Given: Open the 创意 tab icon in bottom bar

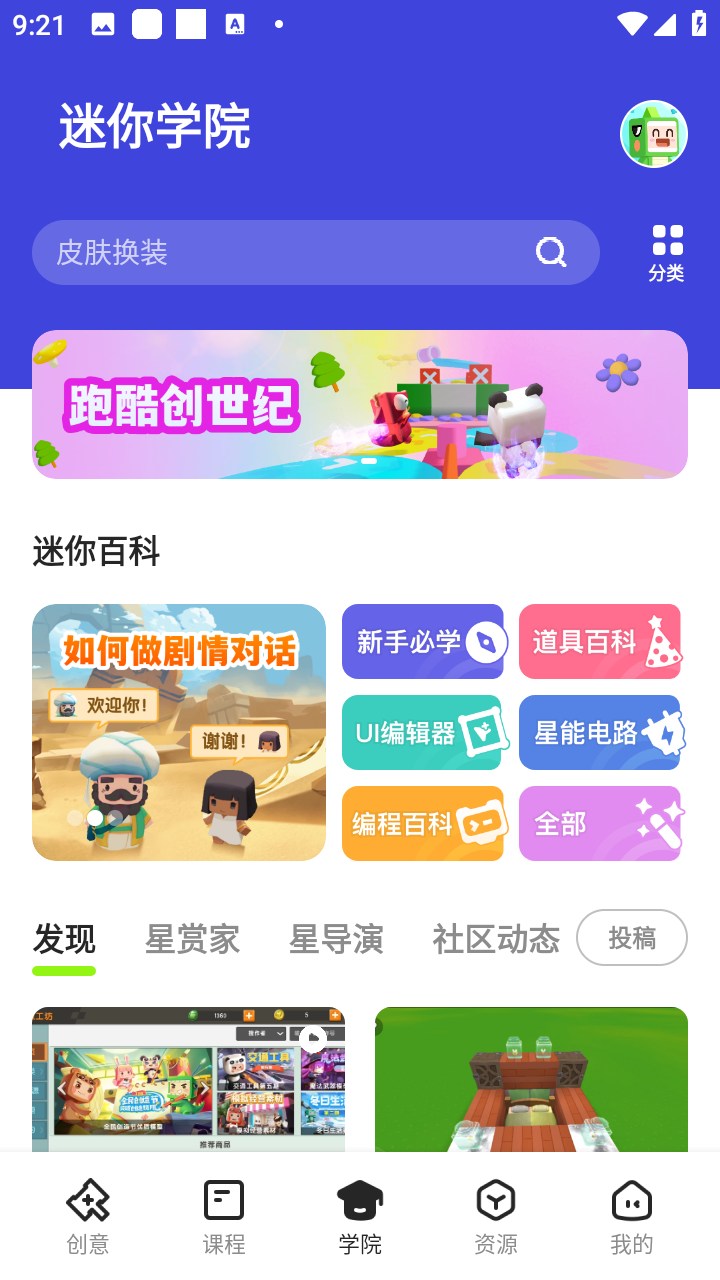Looking at the screenshot, I should click(87, 1199).
